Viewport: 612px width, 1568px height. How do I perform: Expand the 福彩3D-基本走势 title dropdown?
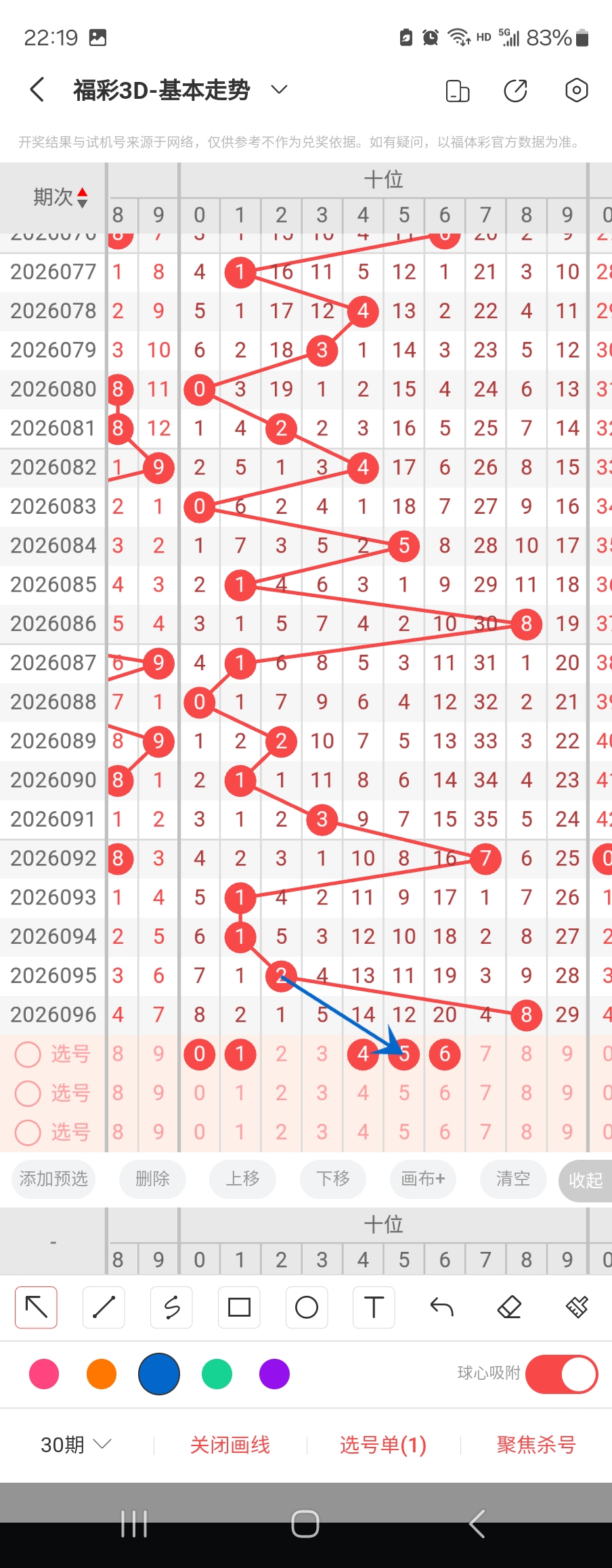(x=279, y=89)
